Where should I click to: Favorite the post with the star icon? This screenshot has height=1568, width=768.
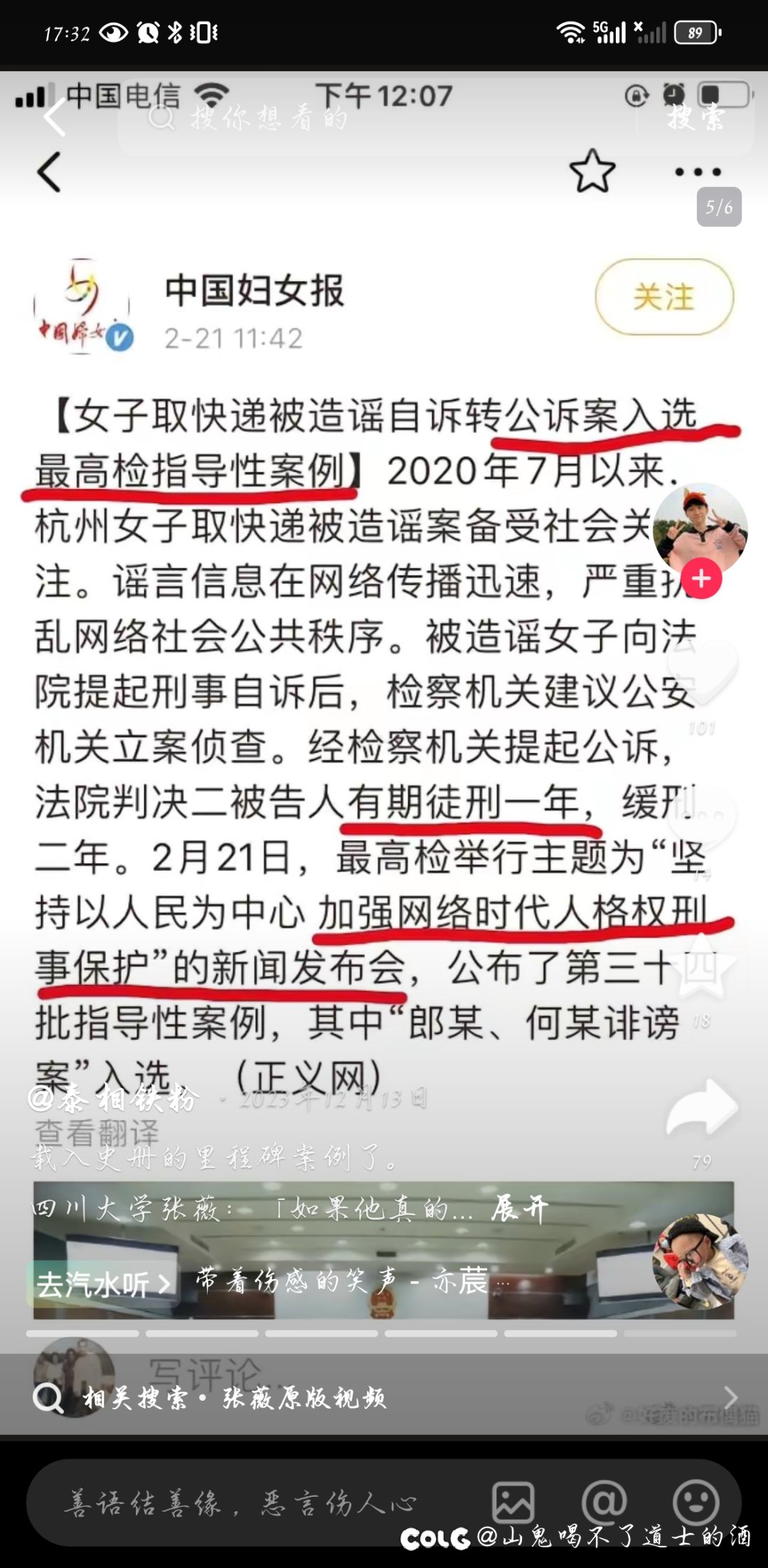tap(702, 968)
